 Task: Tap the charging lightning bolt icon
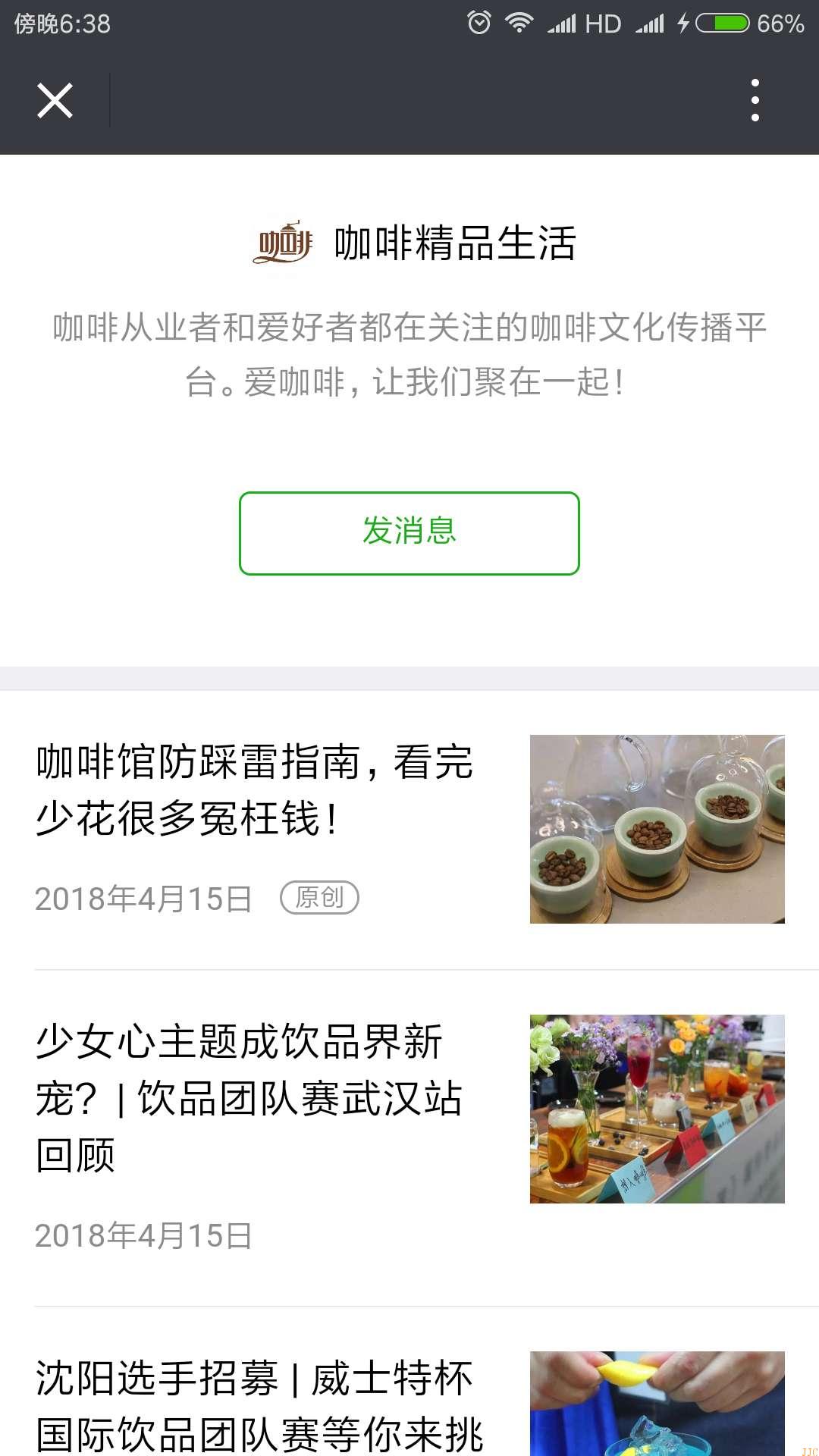(x=682, y=23)
